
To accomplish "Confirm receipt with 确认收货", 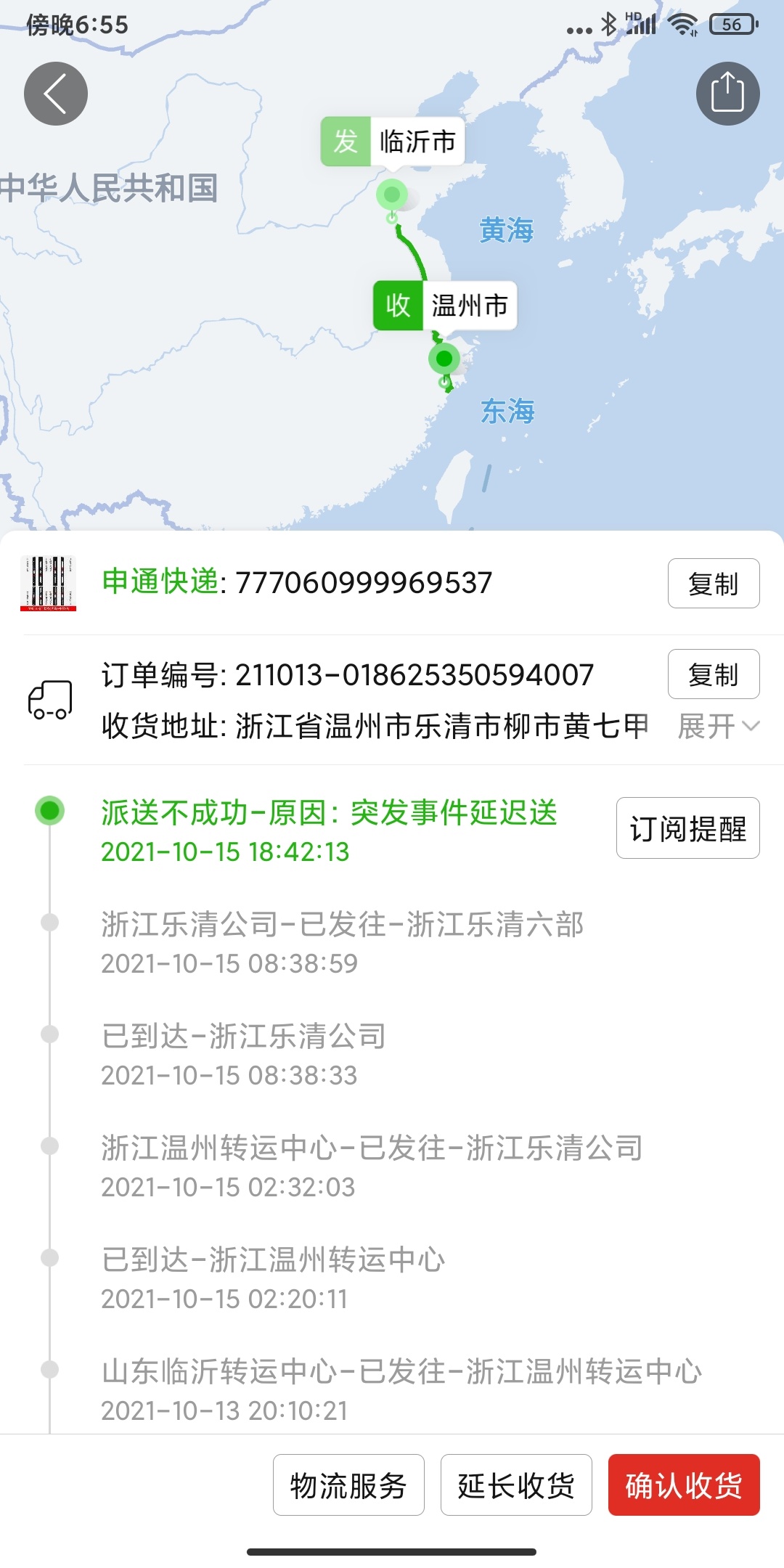I will point(684,1485).
